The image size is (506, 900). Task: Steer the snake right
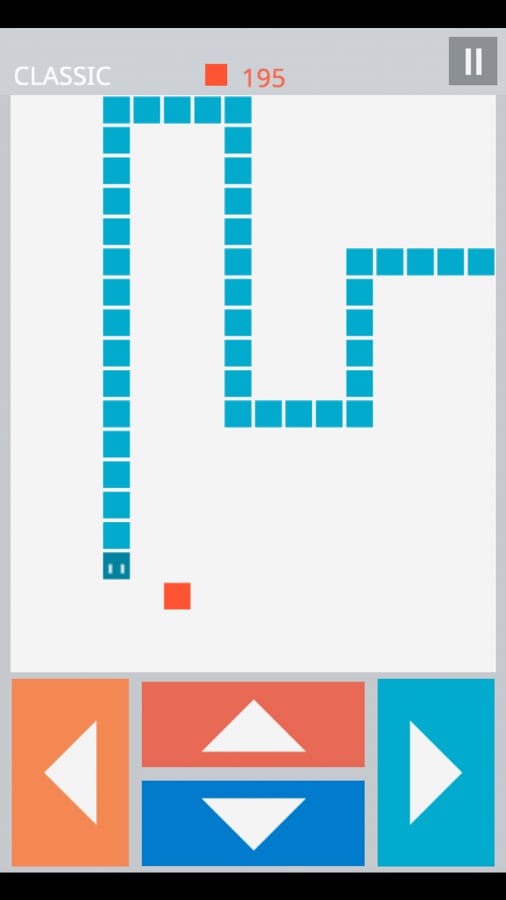point(436,773)
